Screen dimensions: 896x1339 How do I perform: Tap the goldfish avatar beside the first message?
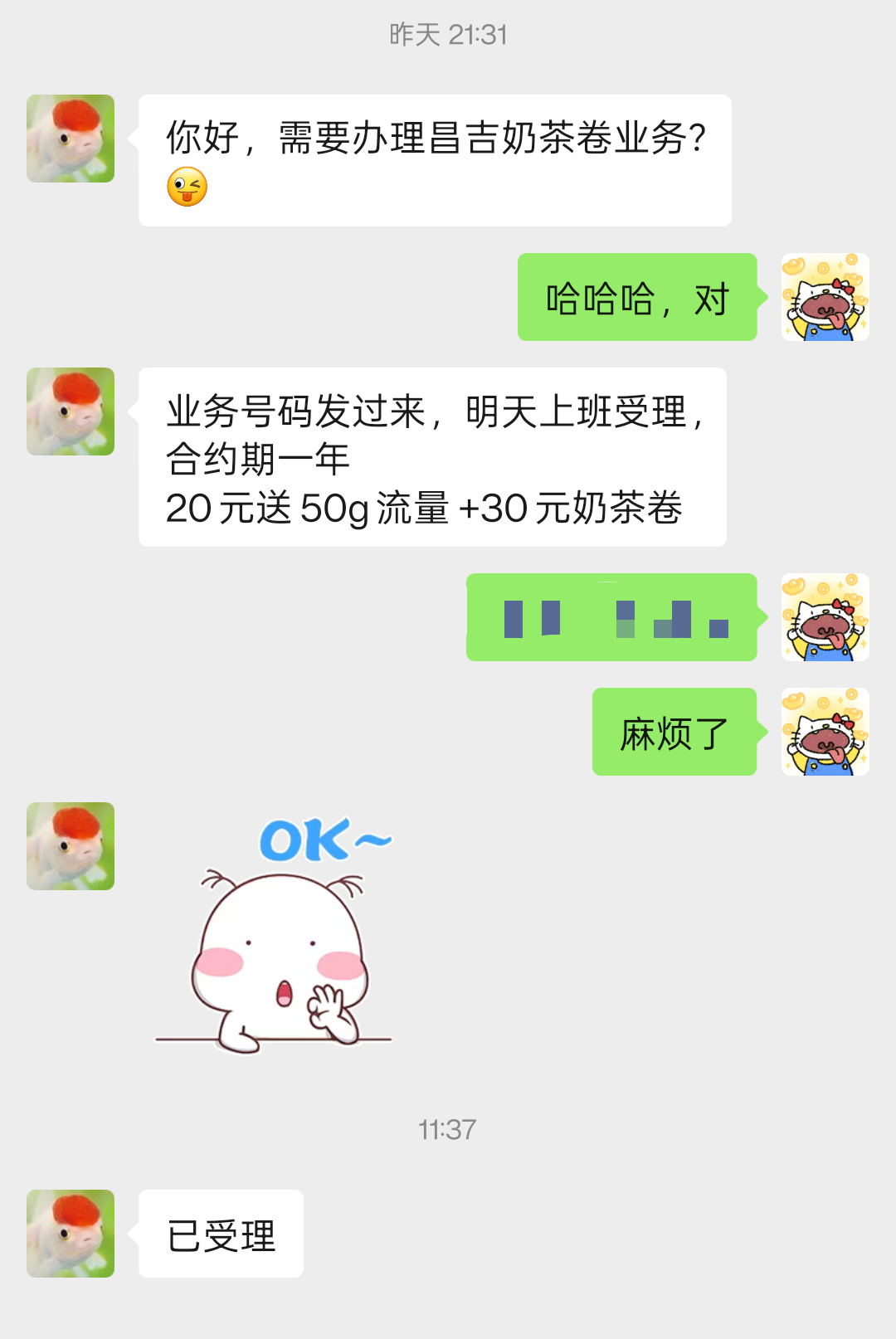pos(71,138)
